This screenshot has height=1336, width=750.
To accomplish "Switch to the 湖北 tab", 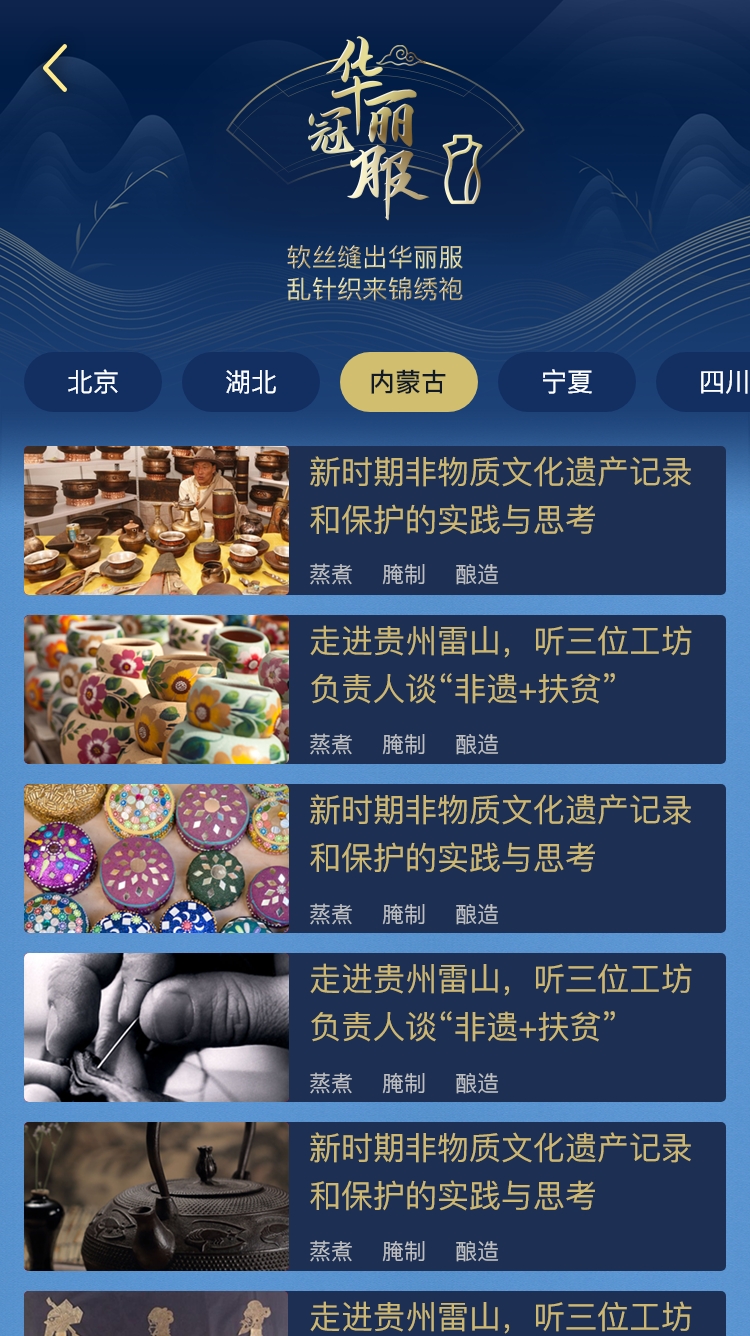I will tap(251, 382).
